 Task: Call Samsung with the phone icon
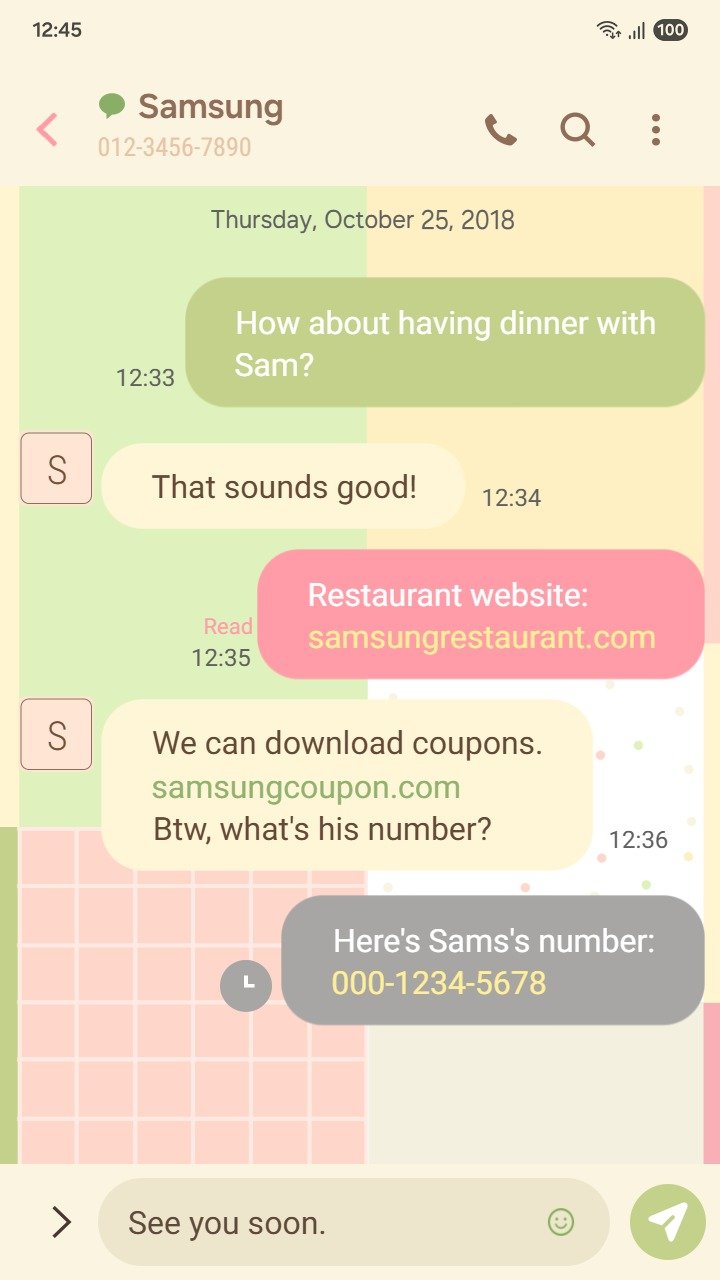[500, 130]
